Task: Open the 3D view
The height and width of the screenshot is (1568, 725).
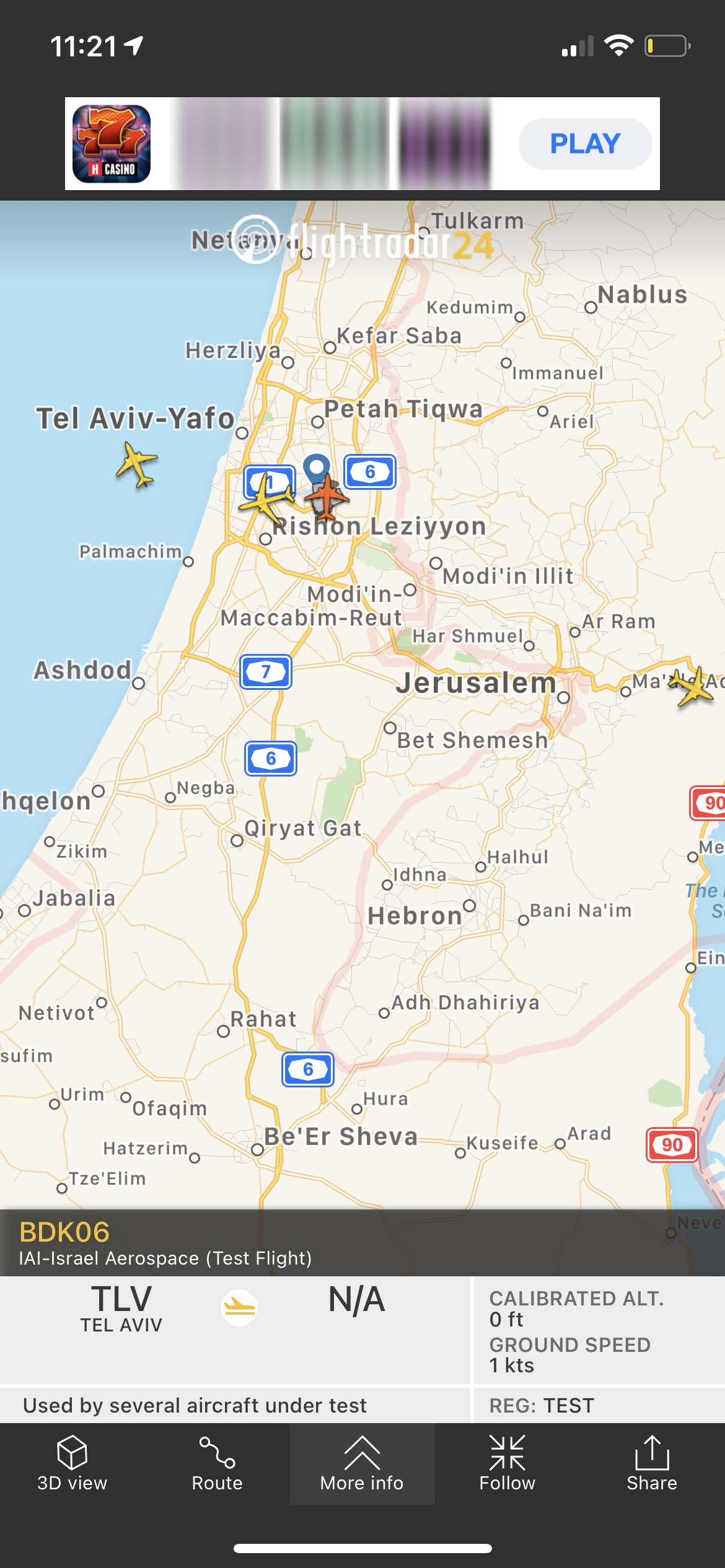Action: [72, 1465]
